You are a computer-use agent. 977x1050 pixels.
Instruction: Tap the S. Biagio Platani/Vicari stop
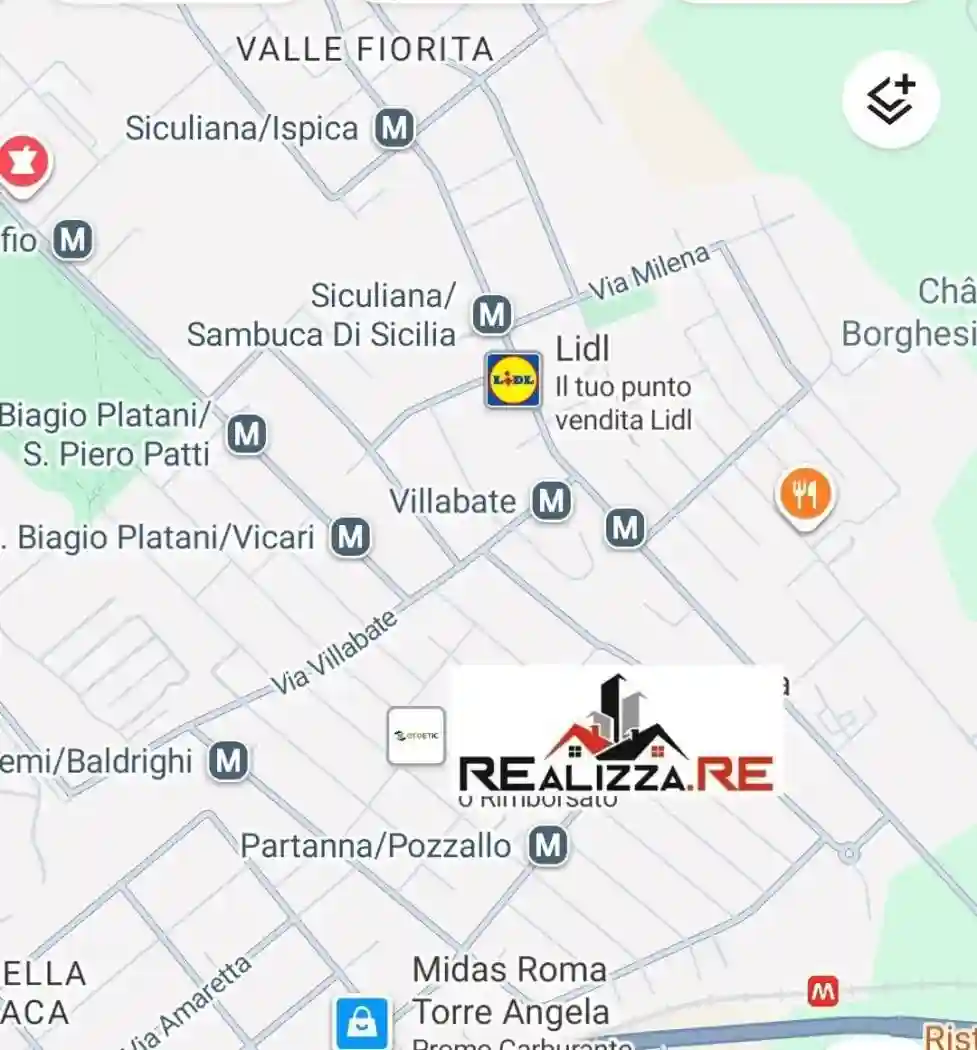click(350, 537)
